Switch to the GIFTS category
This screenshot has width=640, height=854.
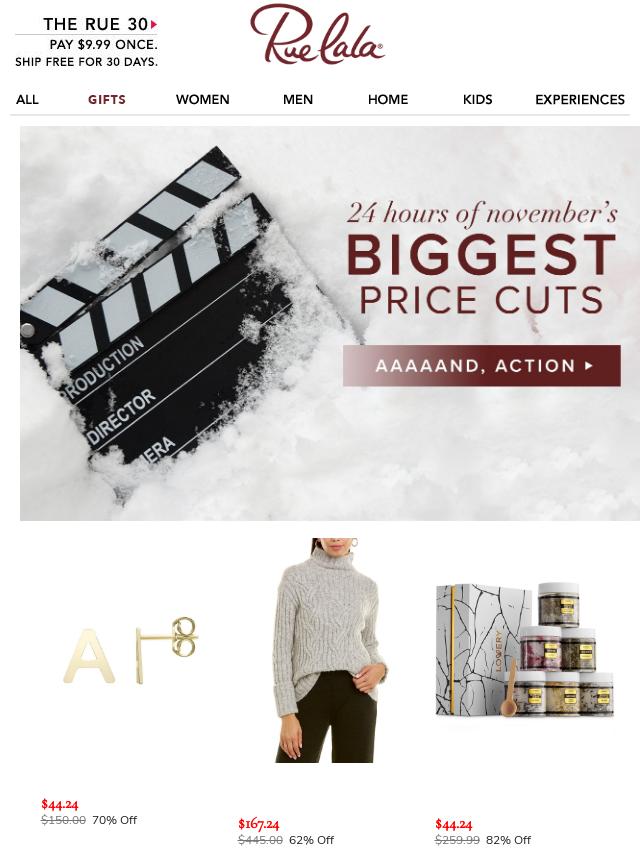[x=107, y=99]
